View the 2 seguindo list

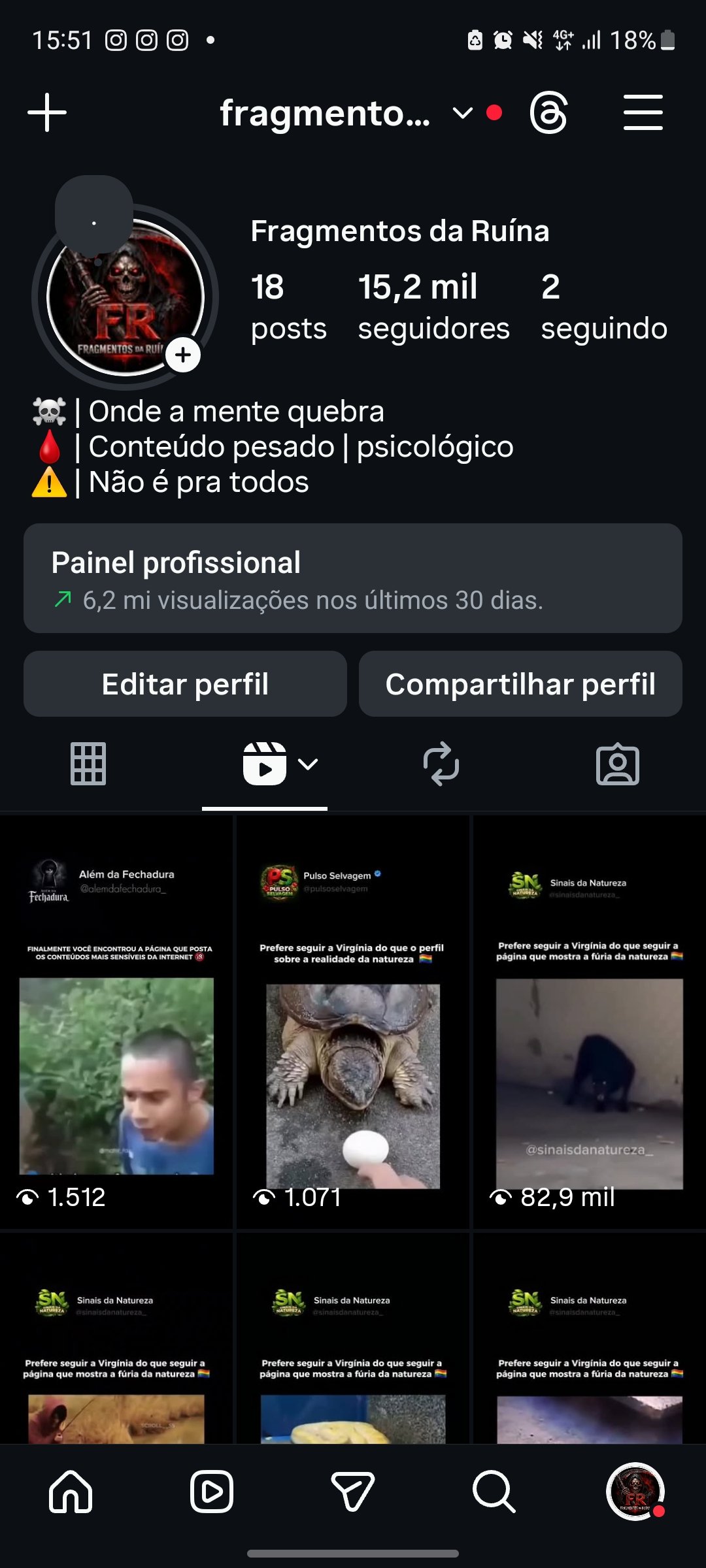tap(603, 306)
